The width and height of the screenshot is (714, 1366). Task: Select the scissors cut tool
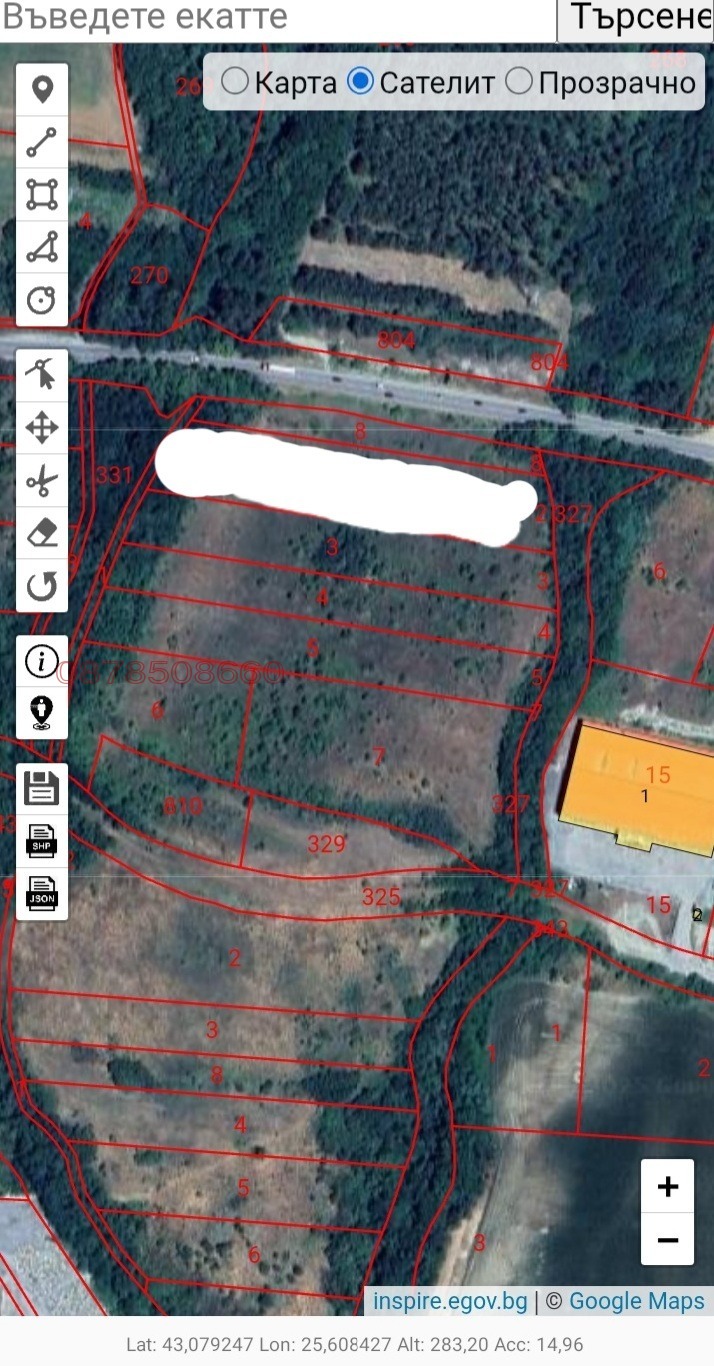42,482
